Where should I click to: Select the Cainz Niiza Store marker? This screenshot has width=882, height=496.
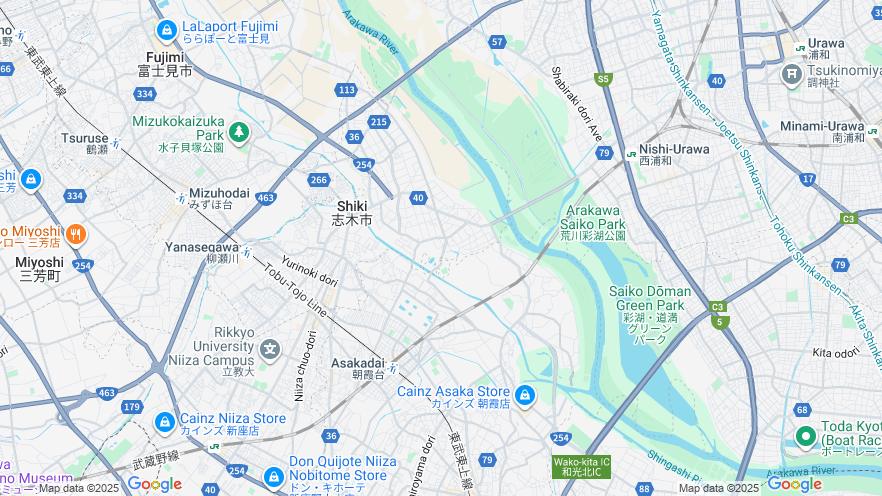point(165,423)
